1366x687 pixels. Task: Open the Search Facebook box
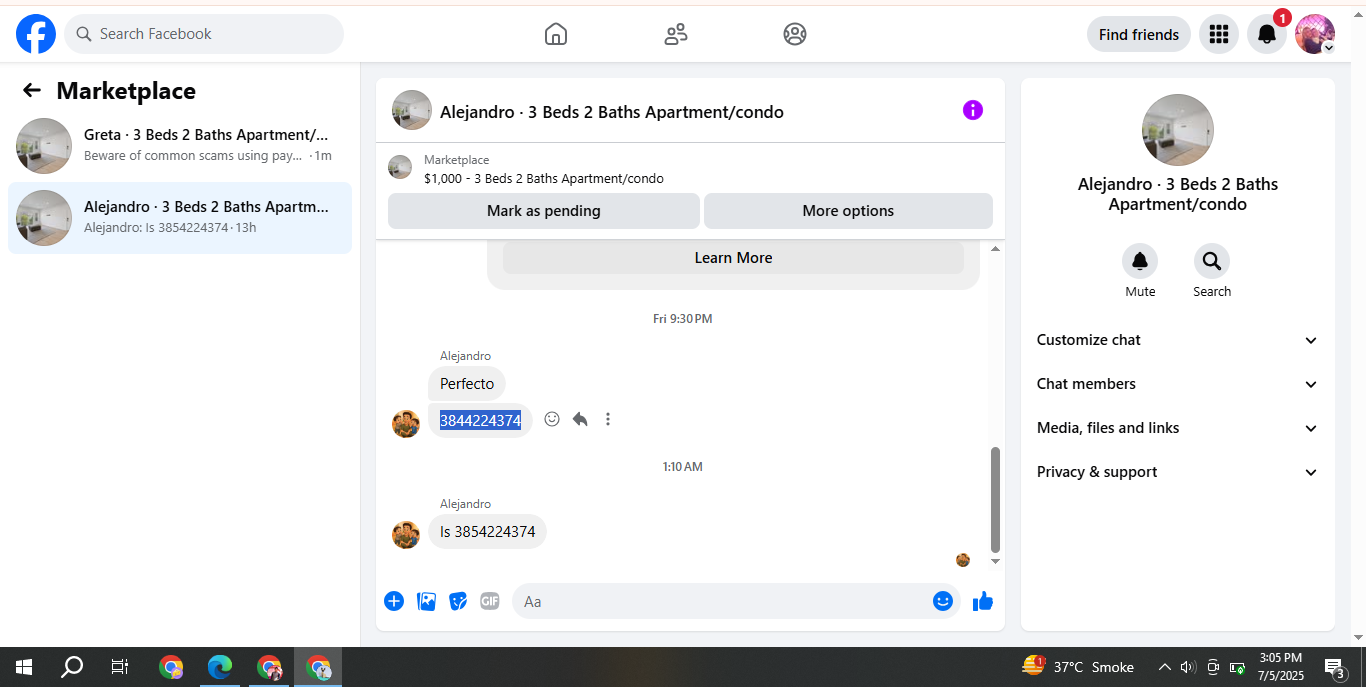click(x=204, y=34)
